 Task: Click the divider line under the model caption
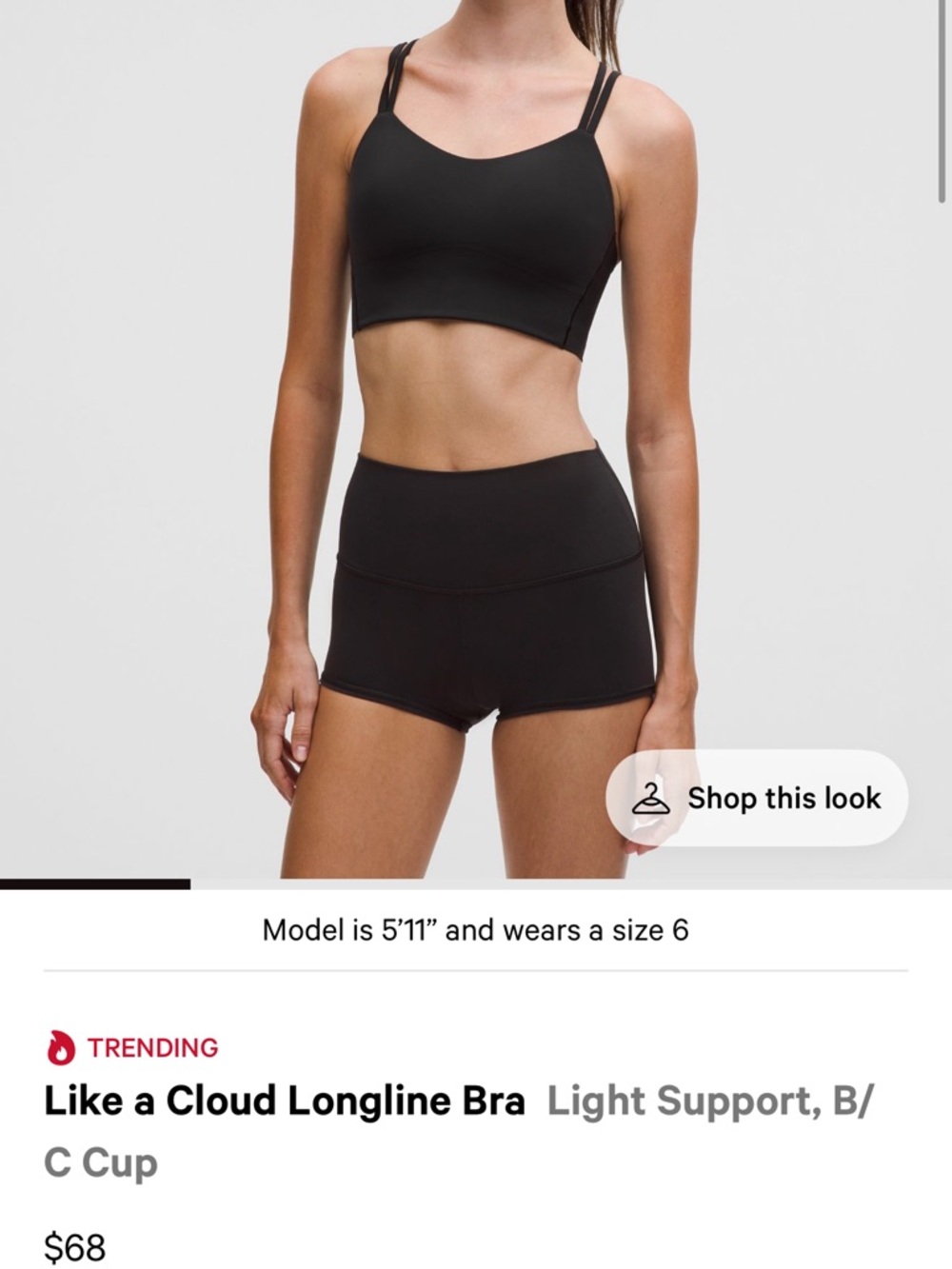coord(476,971)
